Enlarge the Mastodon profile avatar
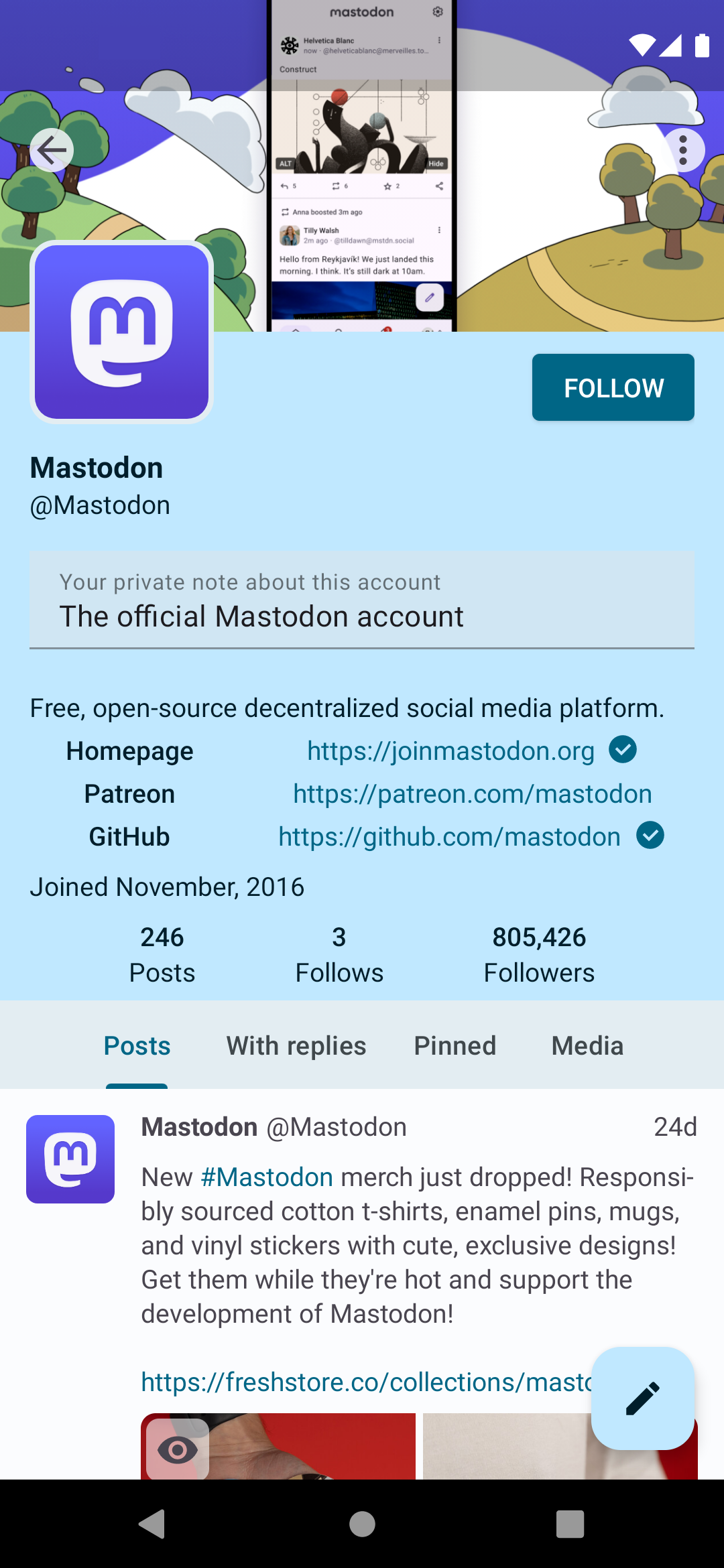The width and height of the screenshot is (724, 1568). coord(121,332)
